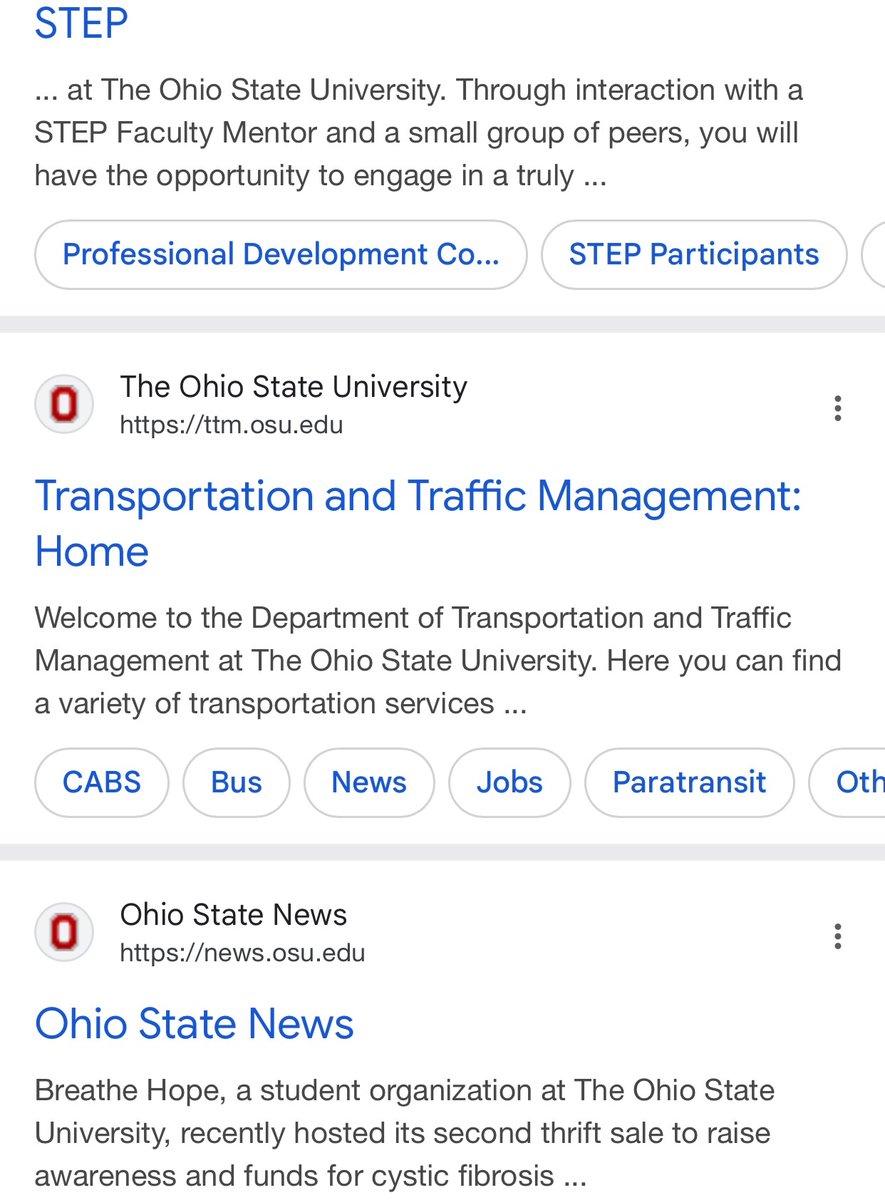Select the Paratransit sitelink chip
885x1200 pixels.
689,781
